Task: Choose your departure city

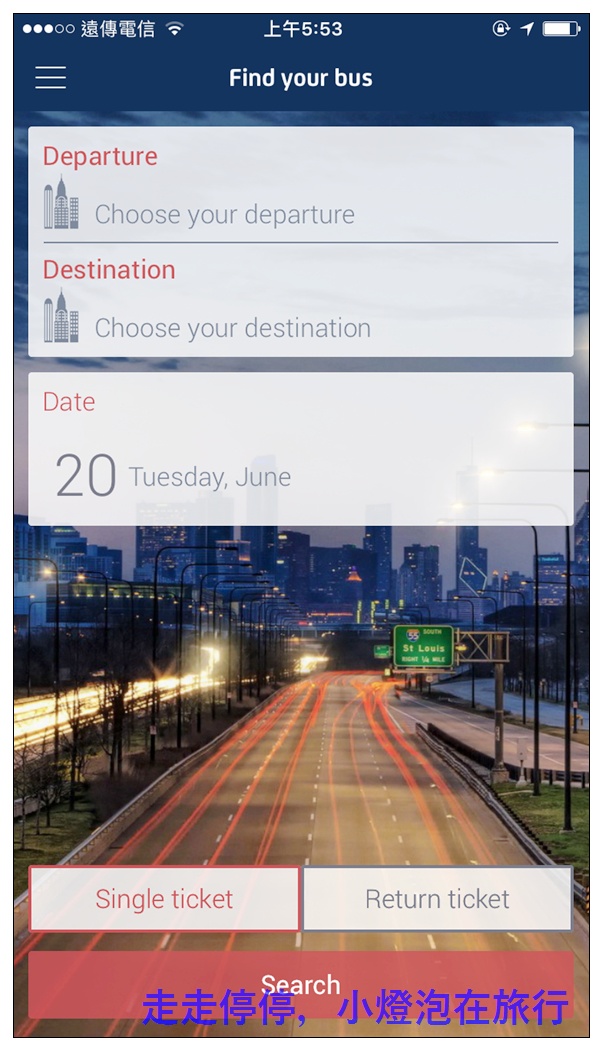Action: pos(300,214)
